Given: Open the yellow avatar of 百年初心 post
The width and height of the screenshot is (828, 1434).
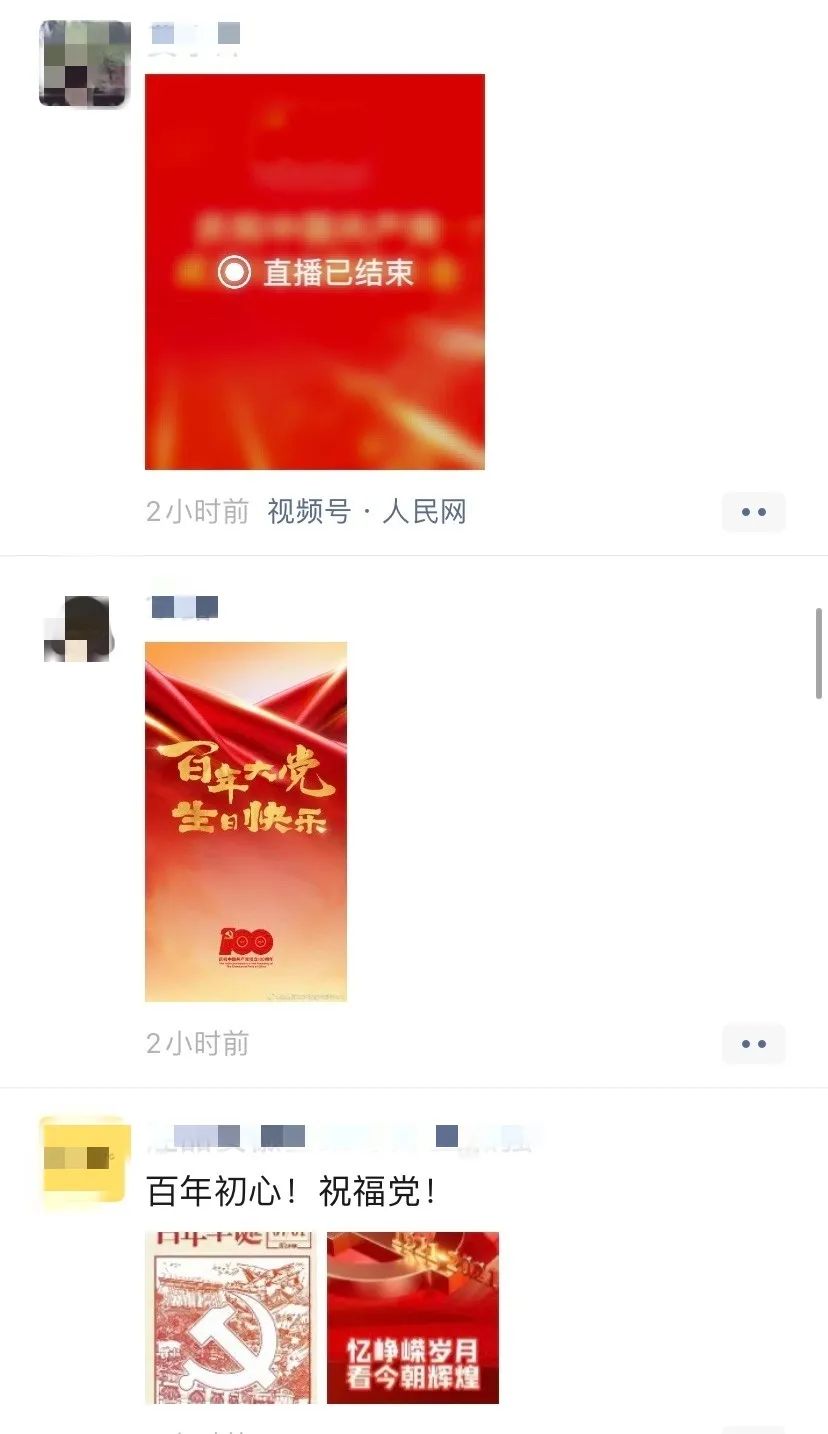Looking at the screenshot, I should (x=84, y=1159).
